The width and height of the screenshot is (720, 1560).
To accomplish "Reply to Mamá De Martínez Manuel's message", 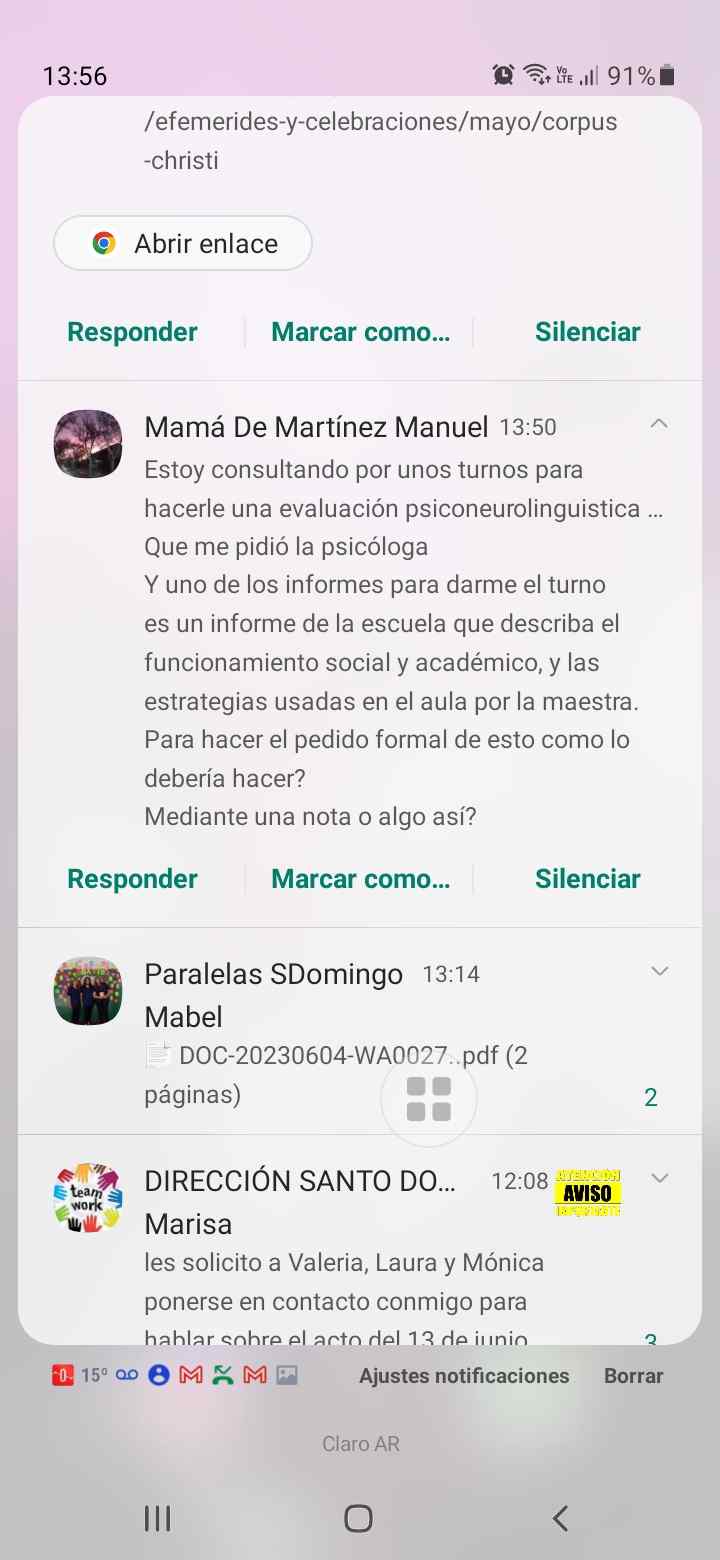I will coord(132,879).
